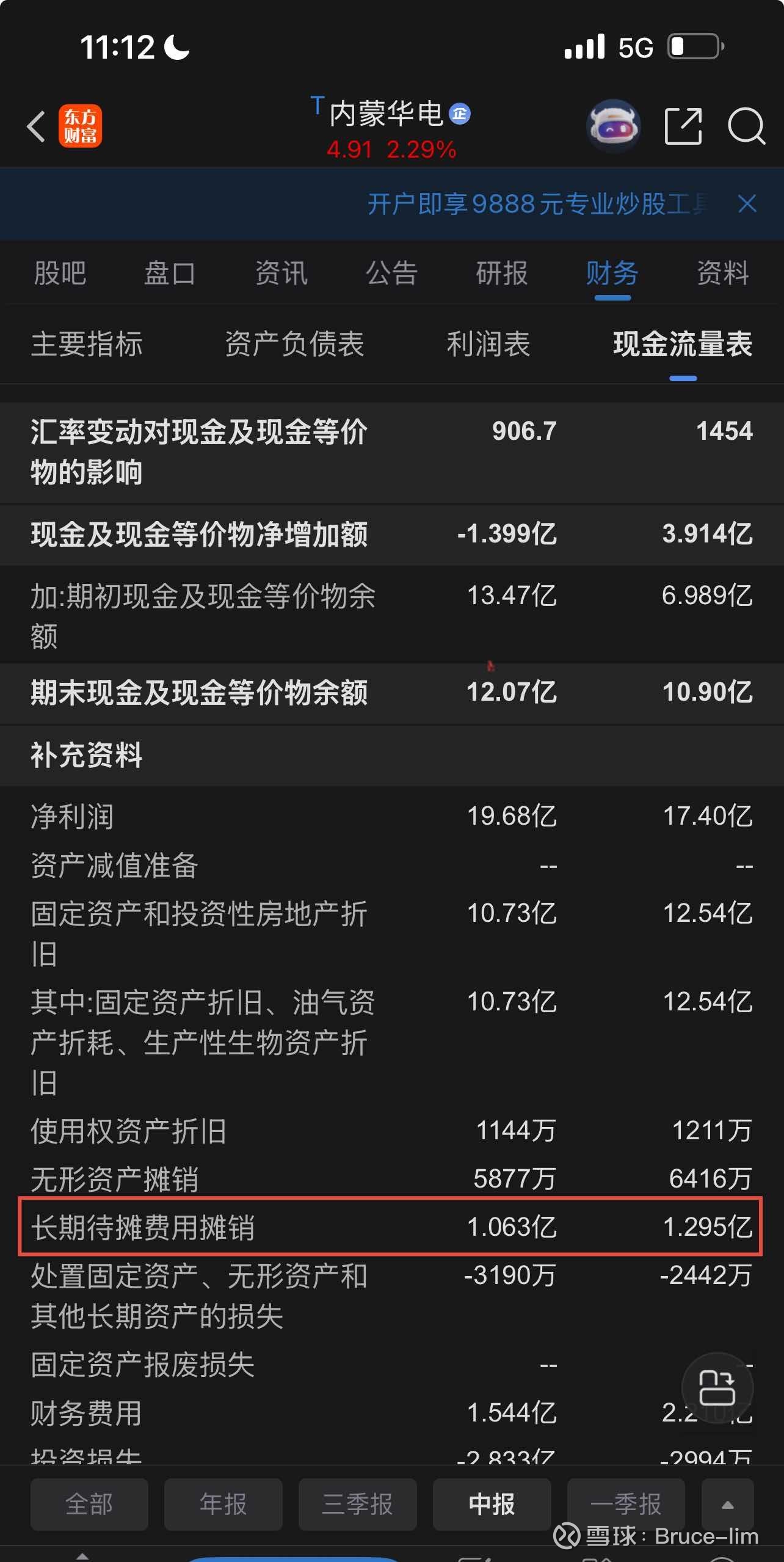Open the AI assistant robot icon

(614, 125)
